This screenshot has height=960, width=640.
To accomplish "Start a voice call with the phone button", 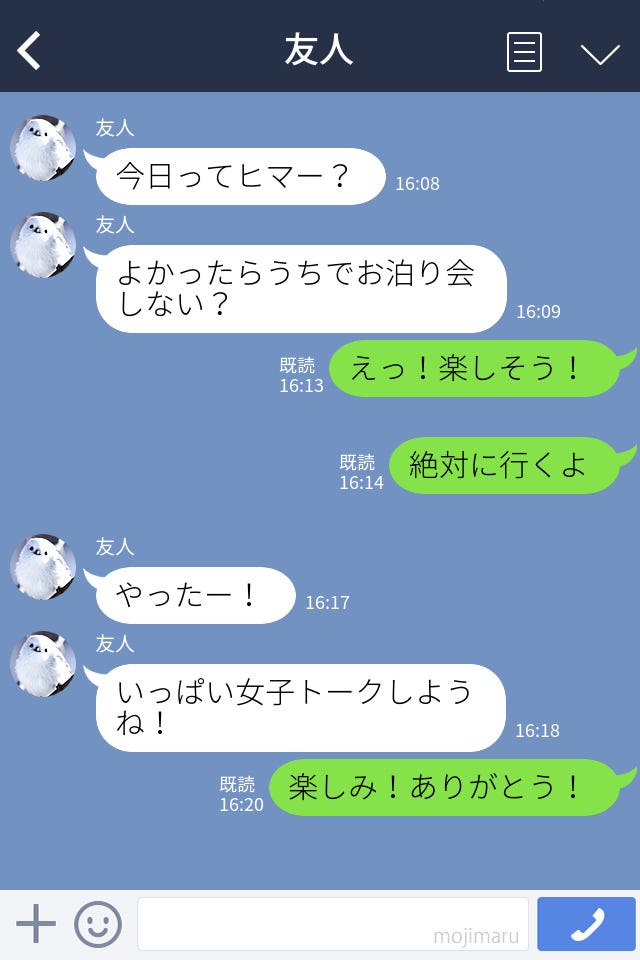I will point(586,923).
